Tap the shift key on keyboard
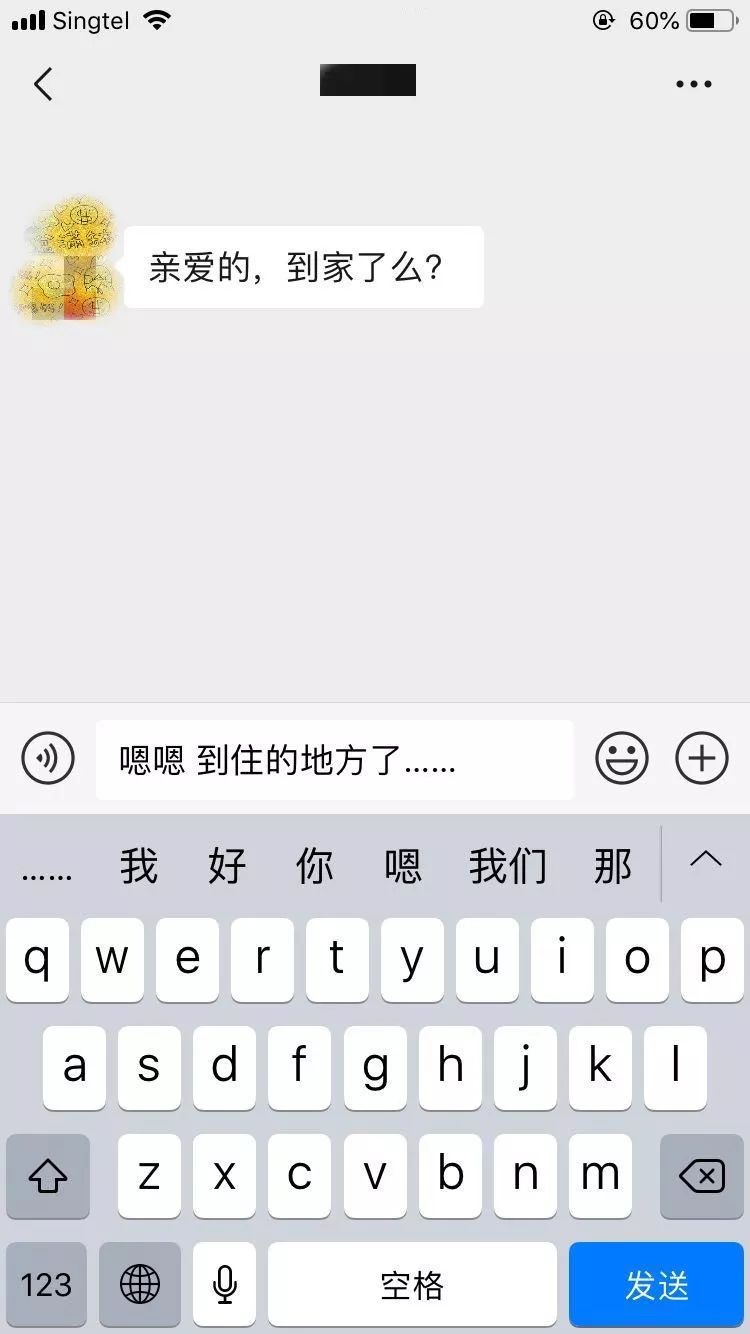 (x=48, y=1176)
